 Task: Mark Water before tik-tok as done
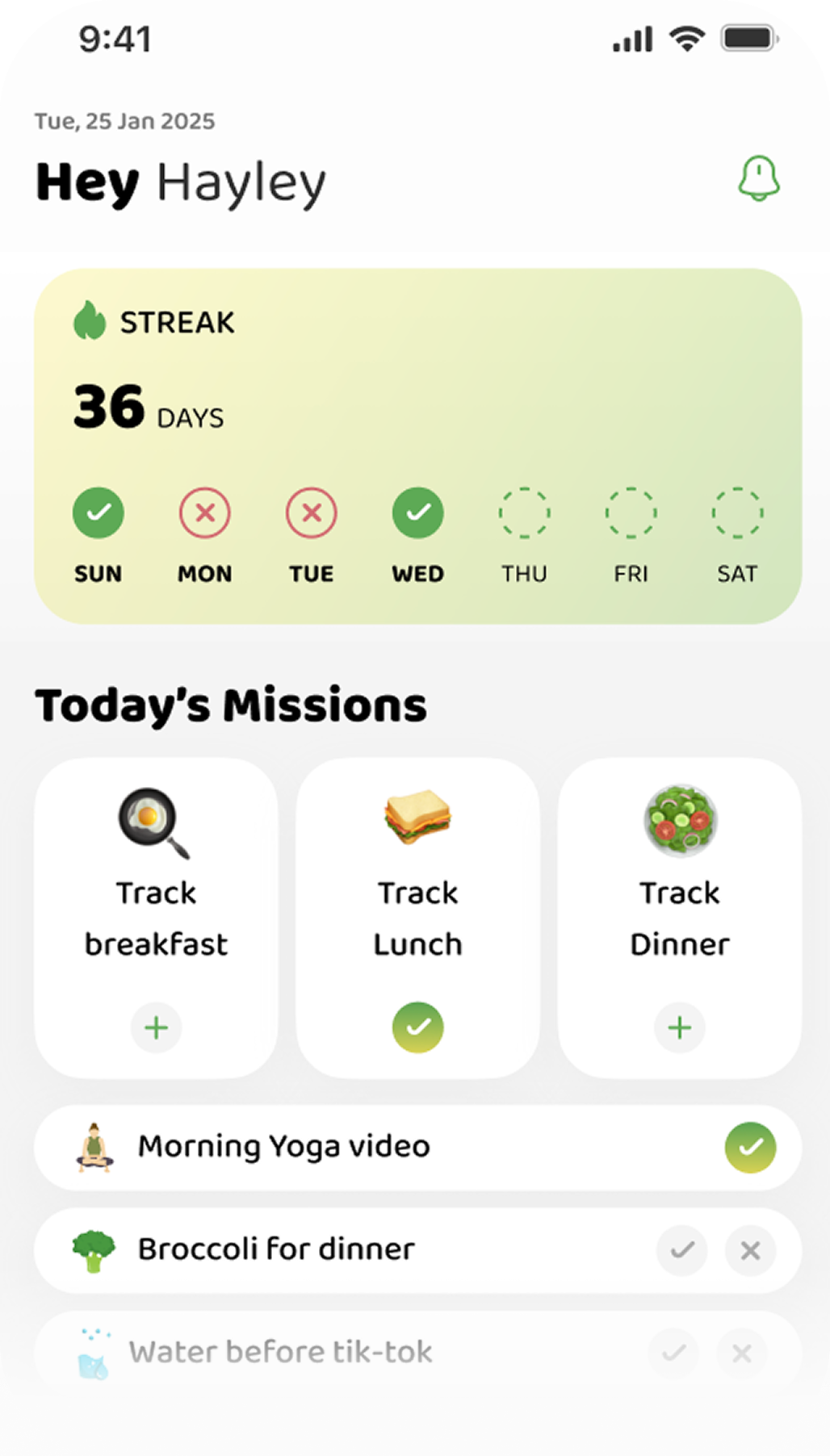coord(674,1352)
